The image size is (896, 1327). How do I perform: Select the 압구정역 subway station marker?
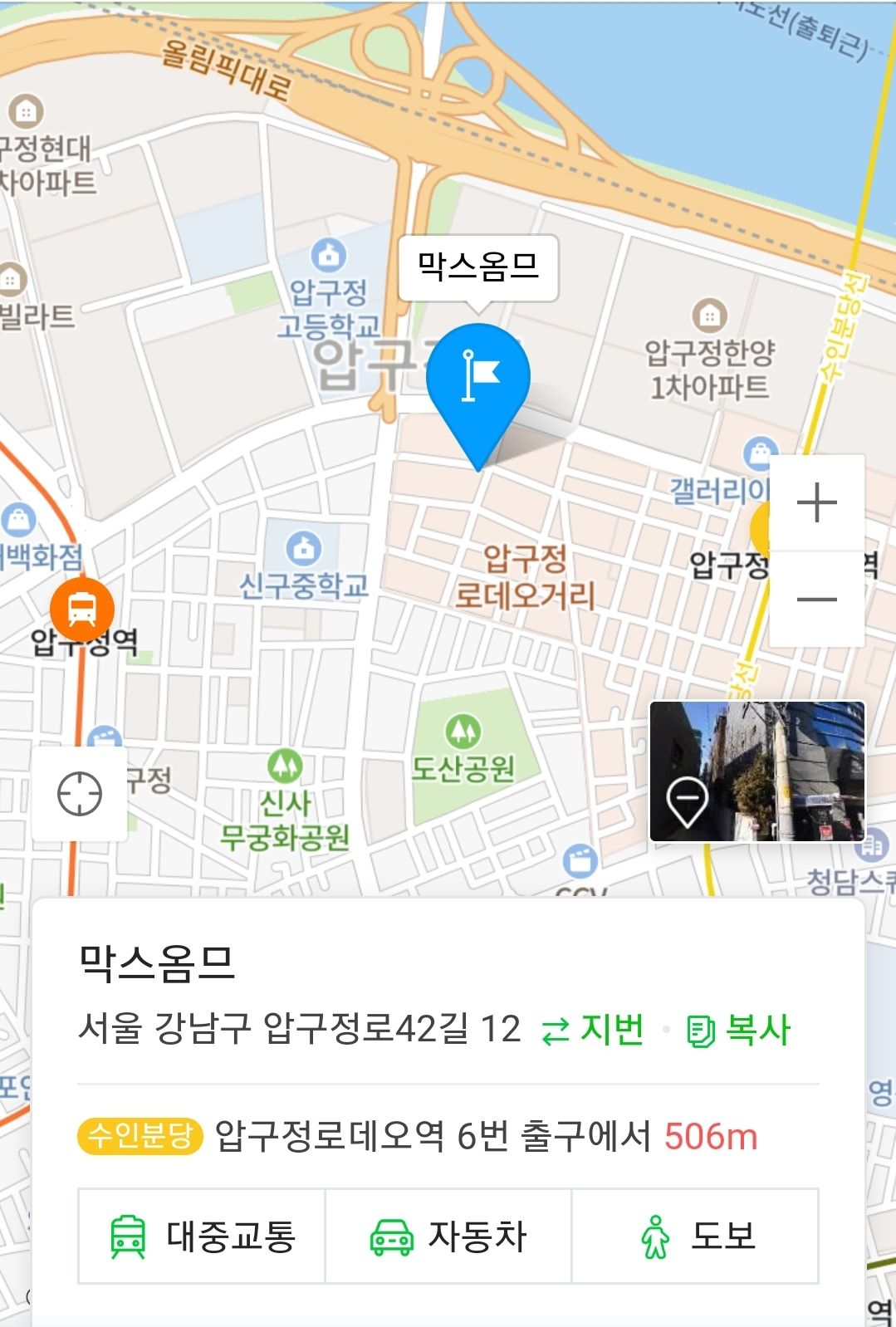(81, 609)
